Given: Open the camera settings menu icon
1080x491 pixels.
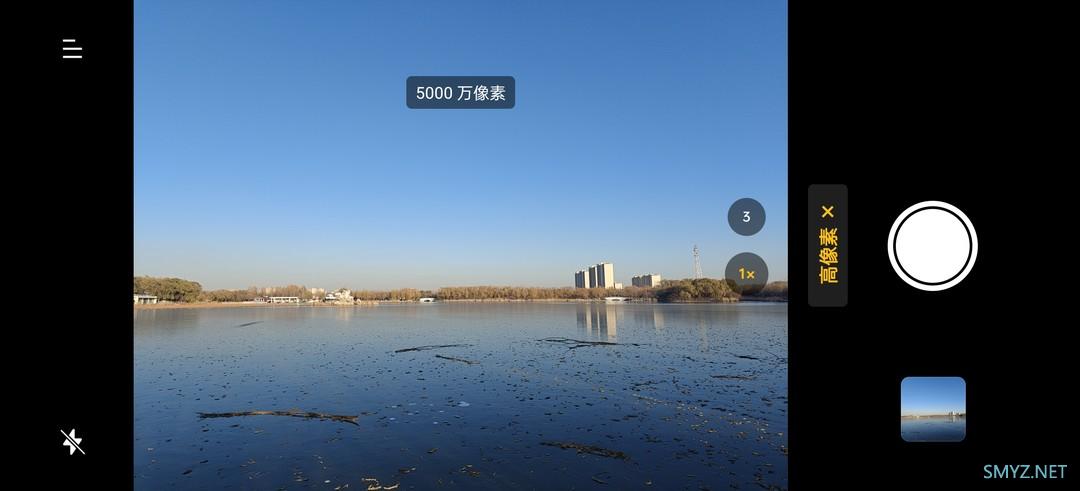Looking at the screenshot, I should tap(72, 49).
